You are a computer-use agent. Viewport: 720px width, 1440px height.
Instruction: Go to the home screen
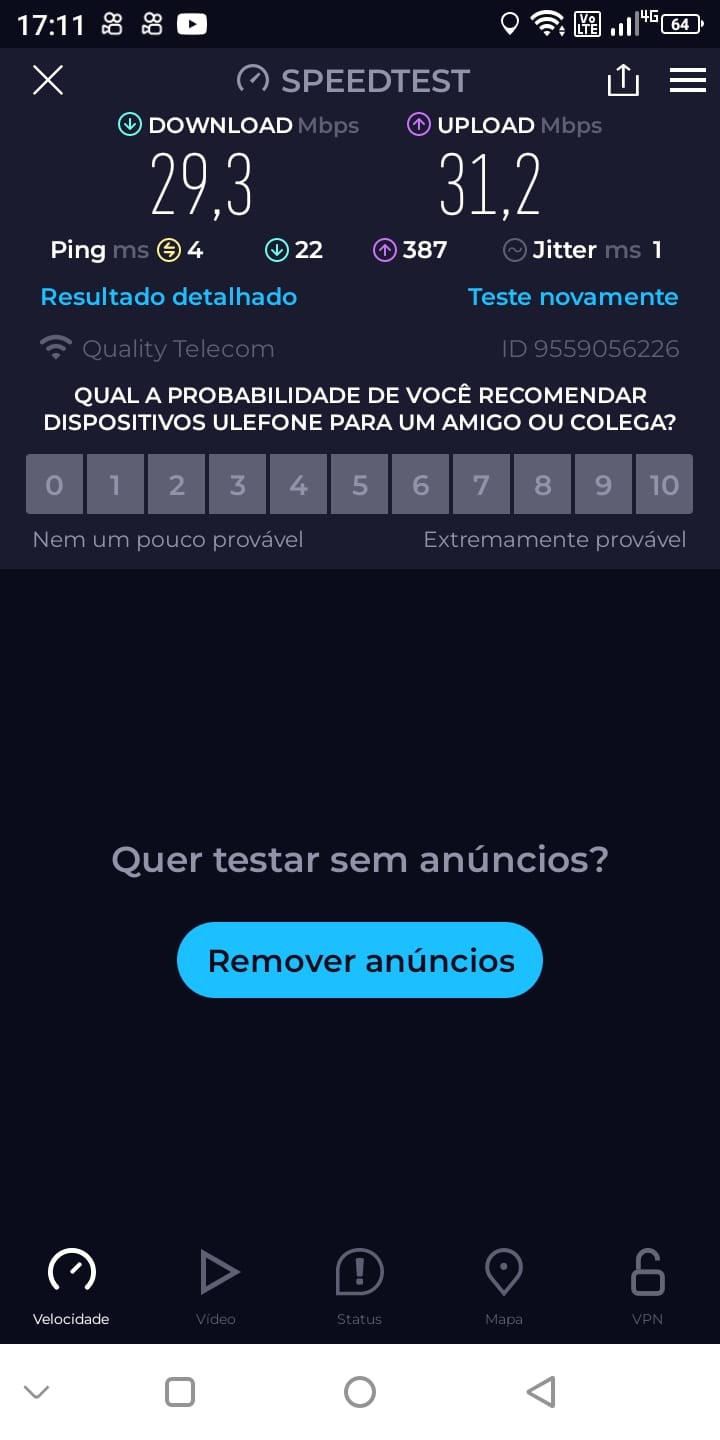click(x=359, y=1392)
